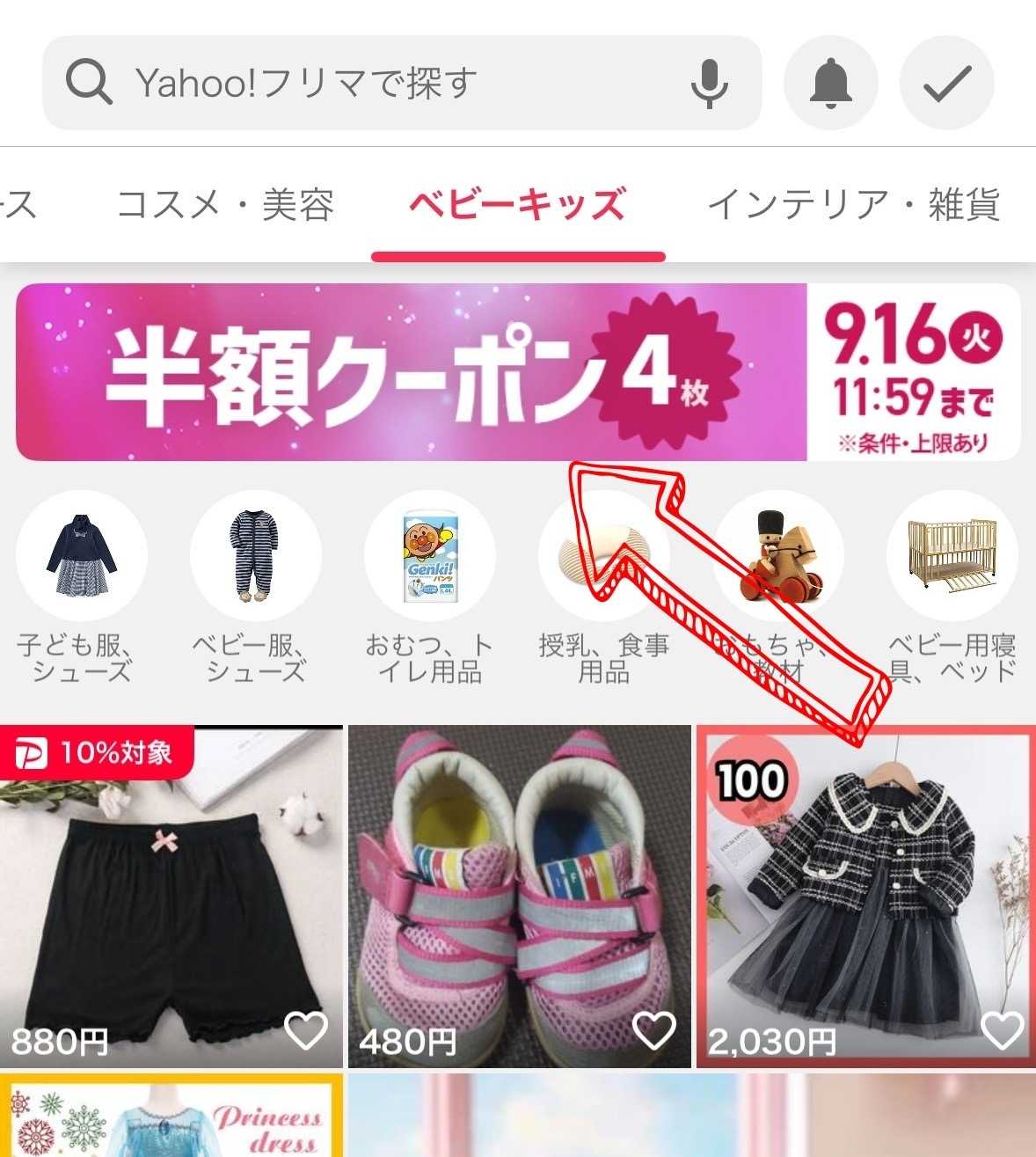This screenshot has width=1036, height=1157.
Task: Start voice search with the microphone
Action: (709, 84)
